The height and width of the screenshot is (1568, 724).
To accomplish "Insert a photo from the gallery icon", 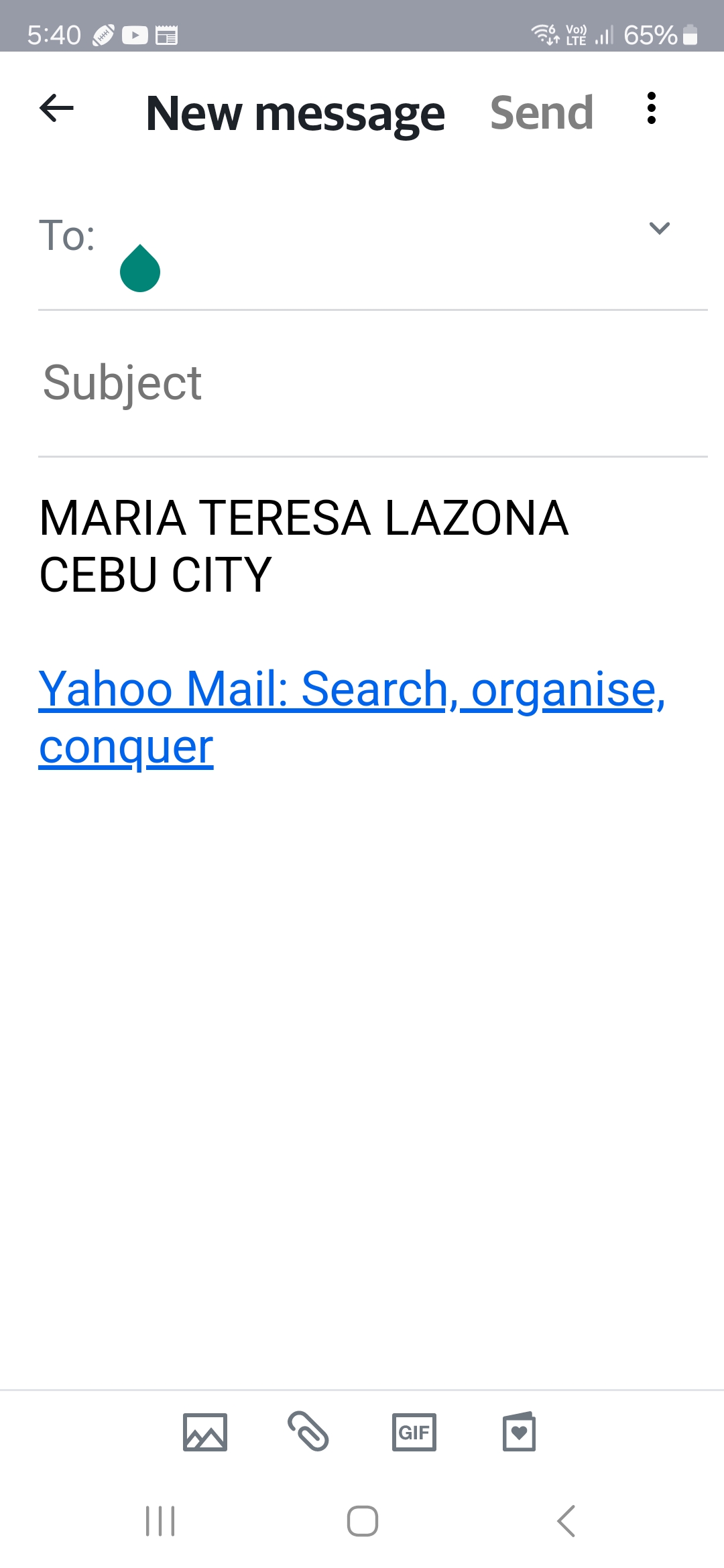I will click(x=205, y=1432).
